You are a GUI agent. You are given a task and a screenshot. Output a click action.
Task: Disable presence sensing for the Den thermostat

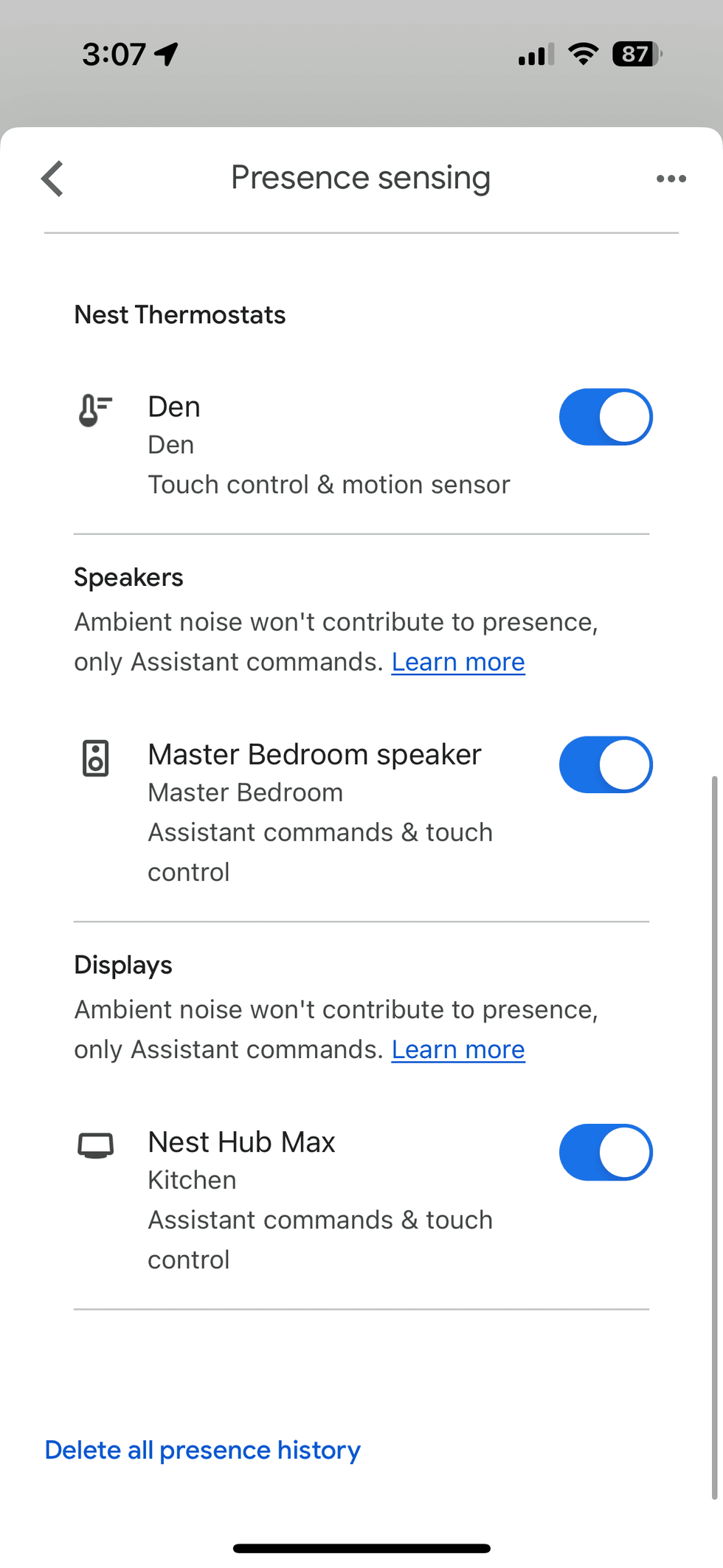pyautogui.click(x=605, y=417)
